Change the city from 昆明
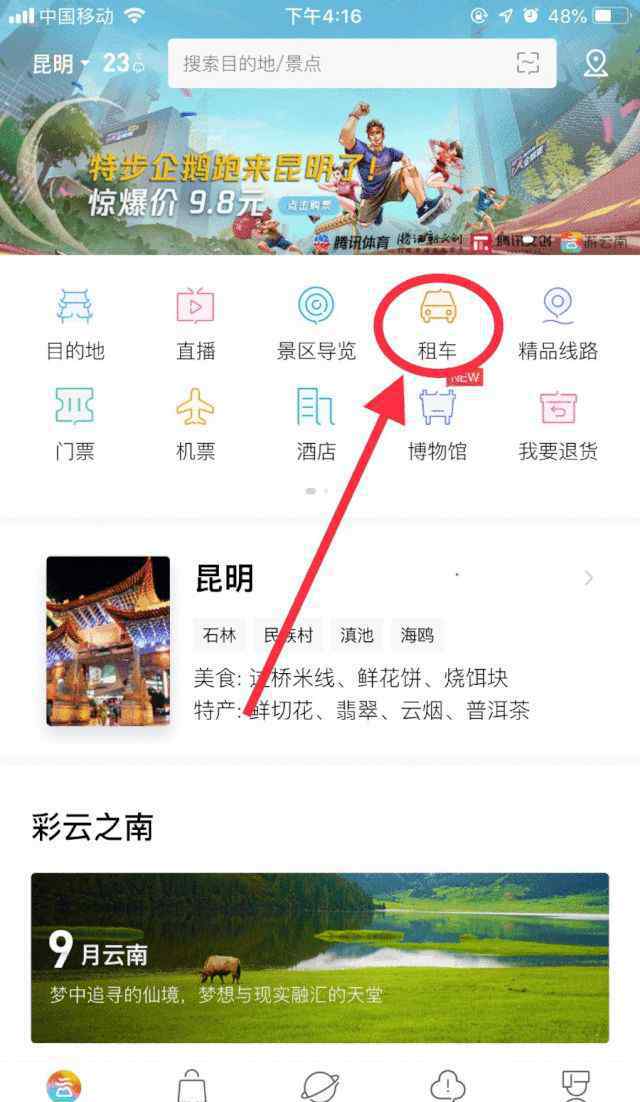Viewport: 640px width, 1102px height. [61, 64]
